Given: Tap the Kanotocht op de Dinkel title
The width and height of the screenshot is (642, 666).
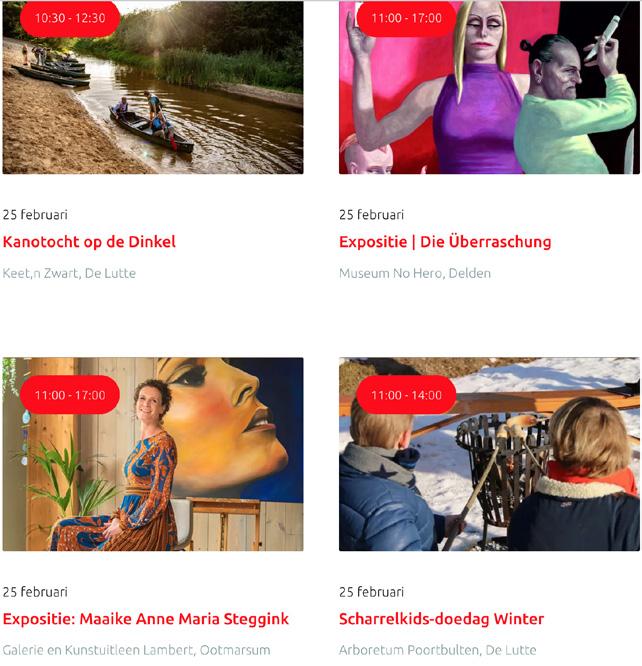Looking at the screenshot, I should [x=89, y=242].
